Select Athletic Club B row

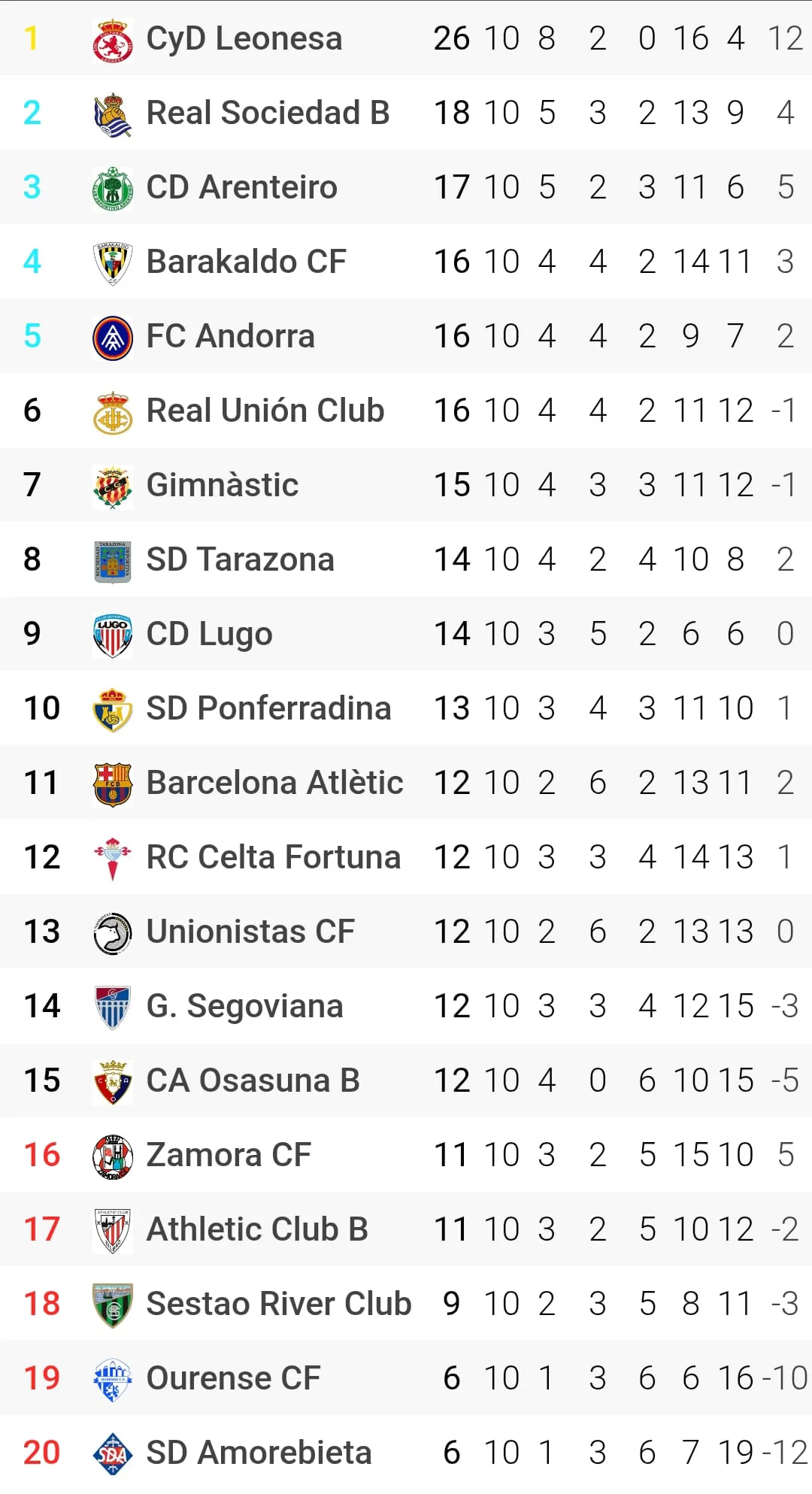[x=406, y=1229]
